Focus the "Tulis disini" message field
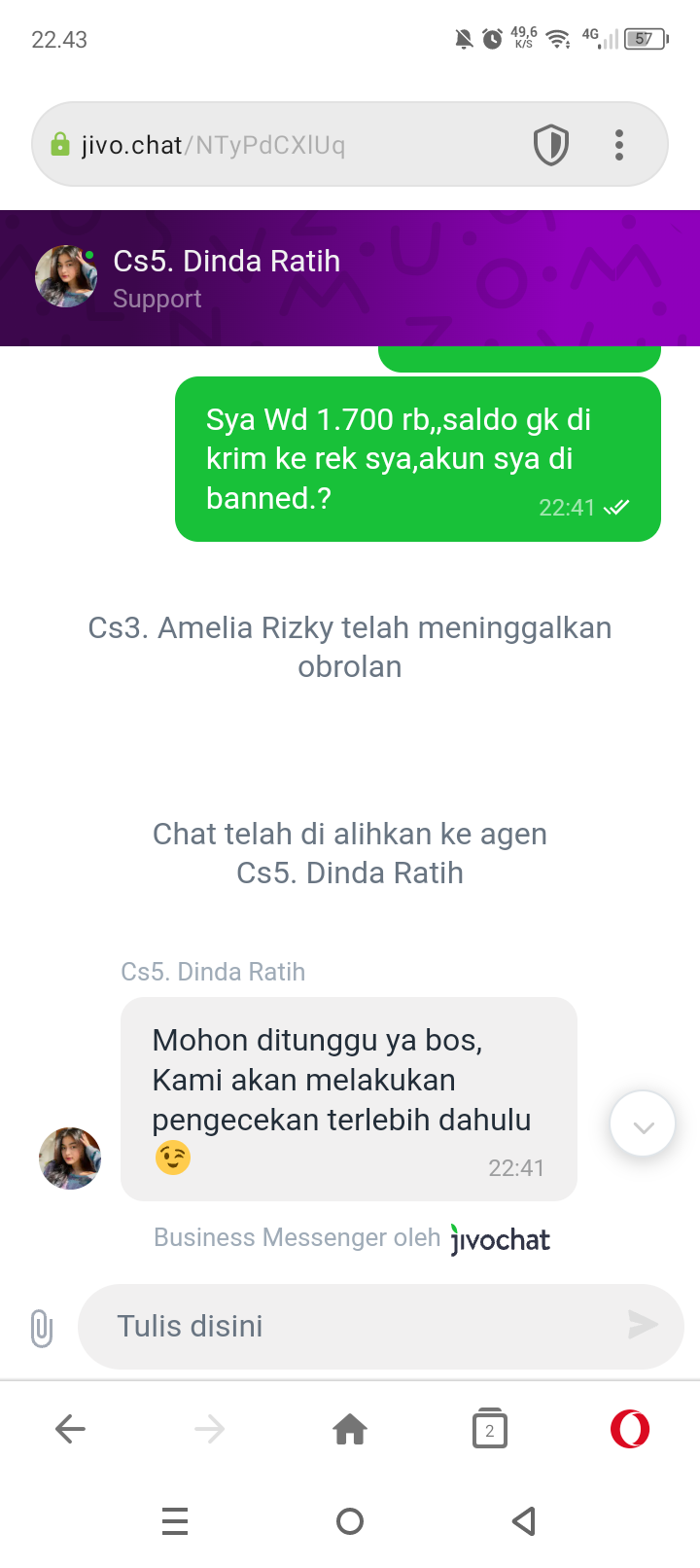The height and width of the screenshot is (1568, 700). coord(350,1326)
